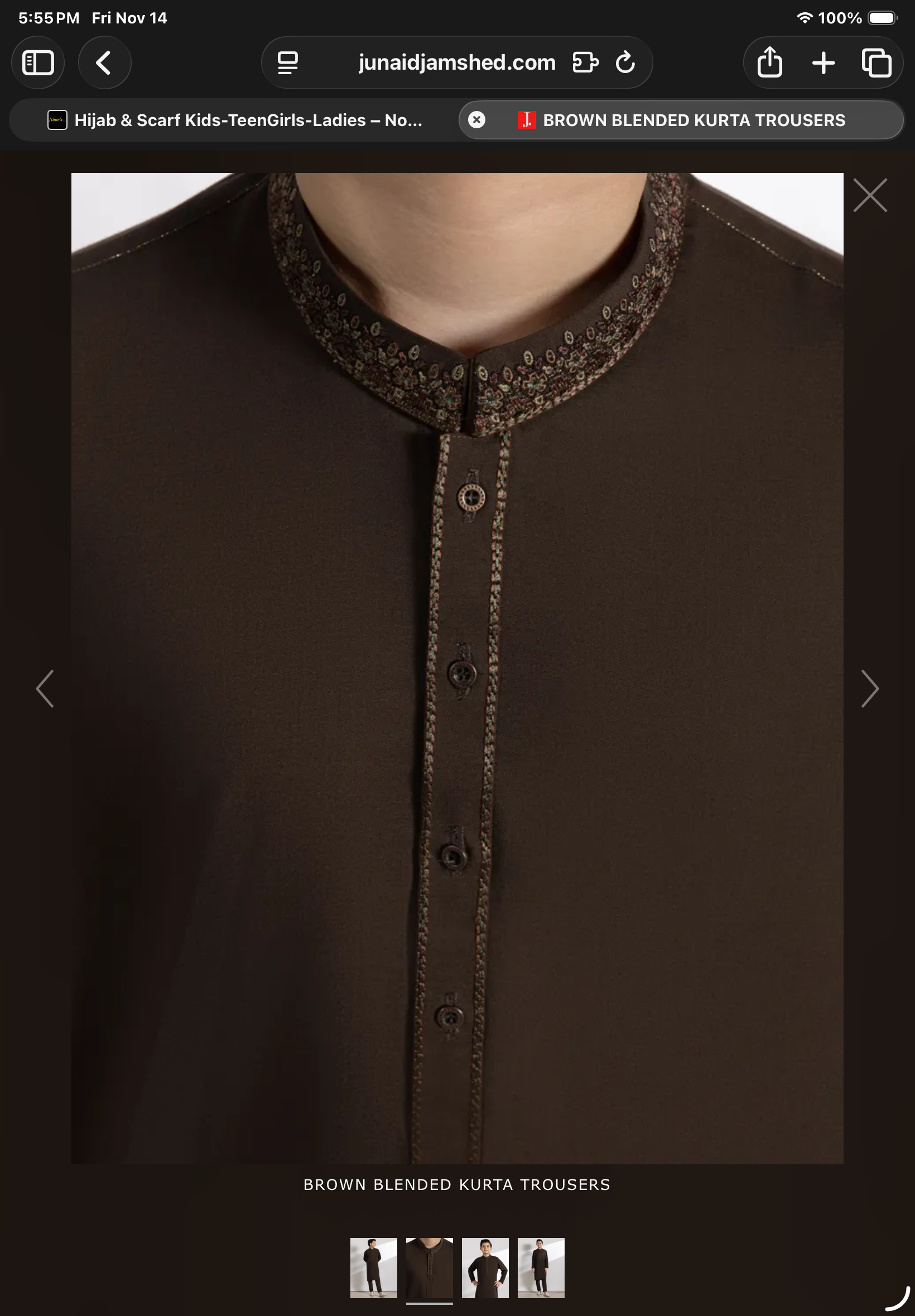Open the extensions icon in address bar

click(x=585, y=62)
